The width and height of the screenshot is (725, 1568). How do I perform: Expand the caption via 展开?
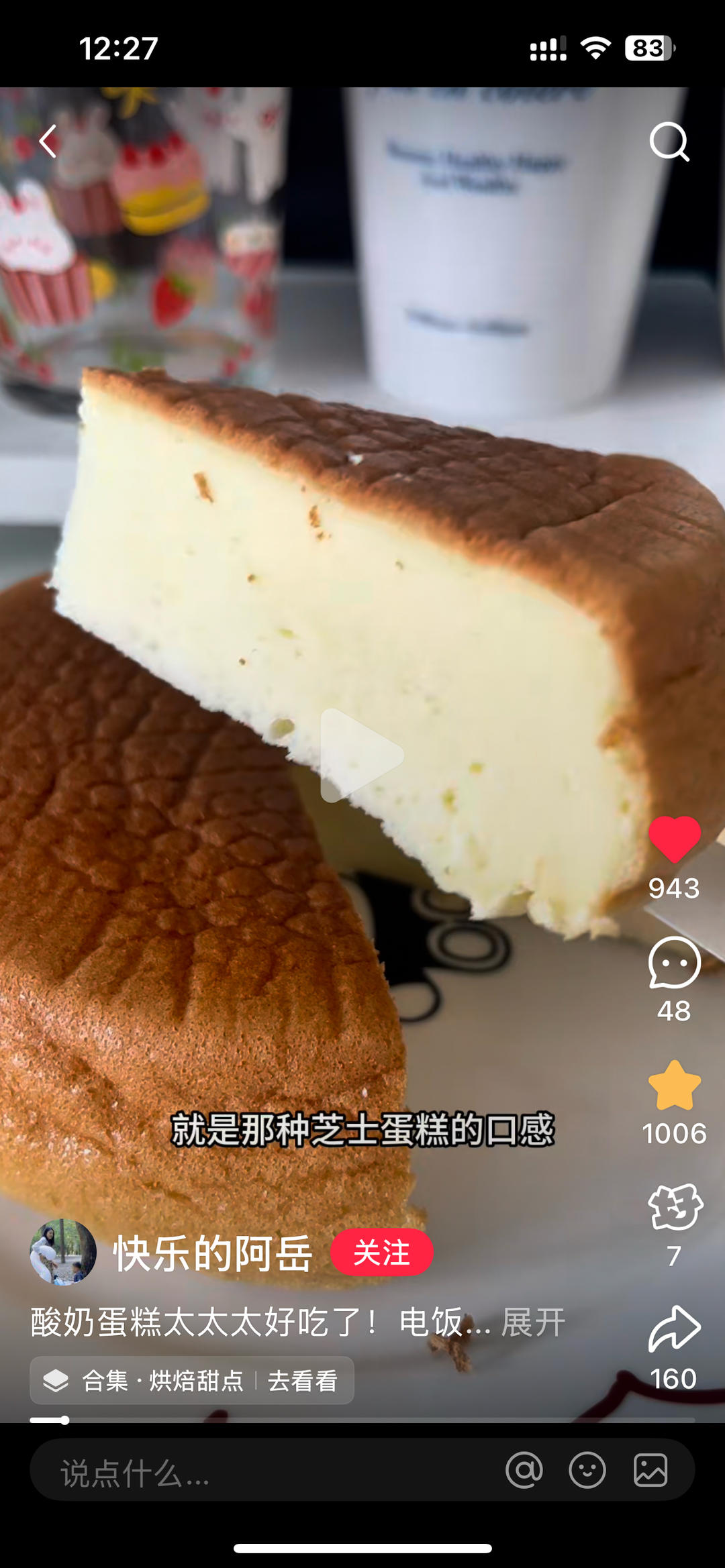tap(534, 1322)
